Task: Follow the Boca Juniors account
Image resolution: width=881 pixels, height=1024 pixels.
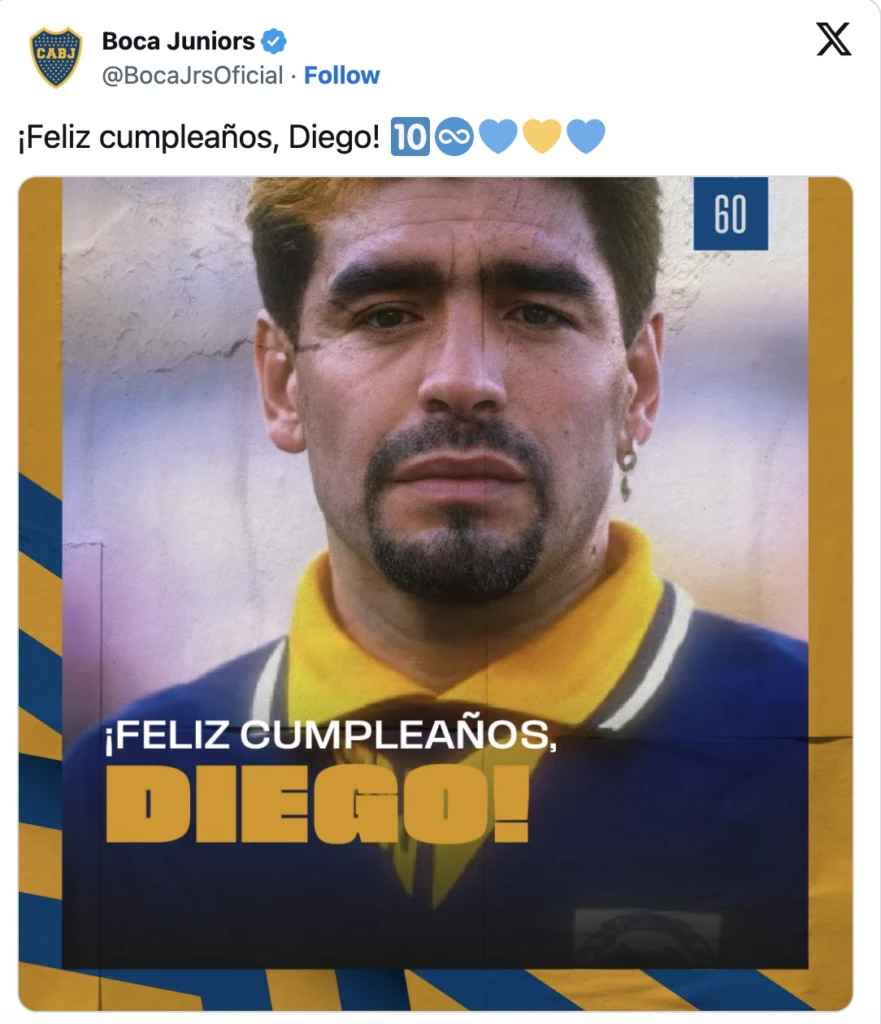Action: [x=342, y=76]
